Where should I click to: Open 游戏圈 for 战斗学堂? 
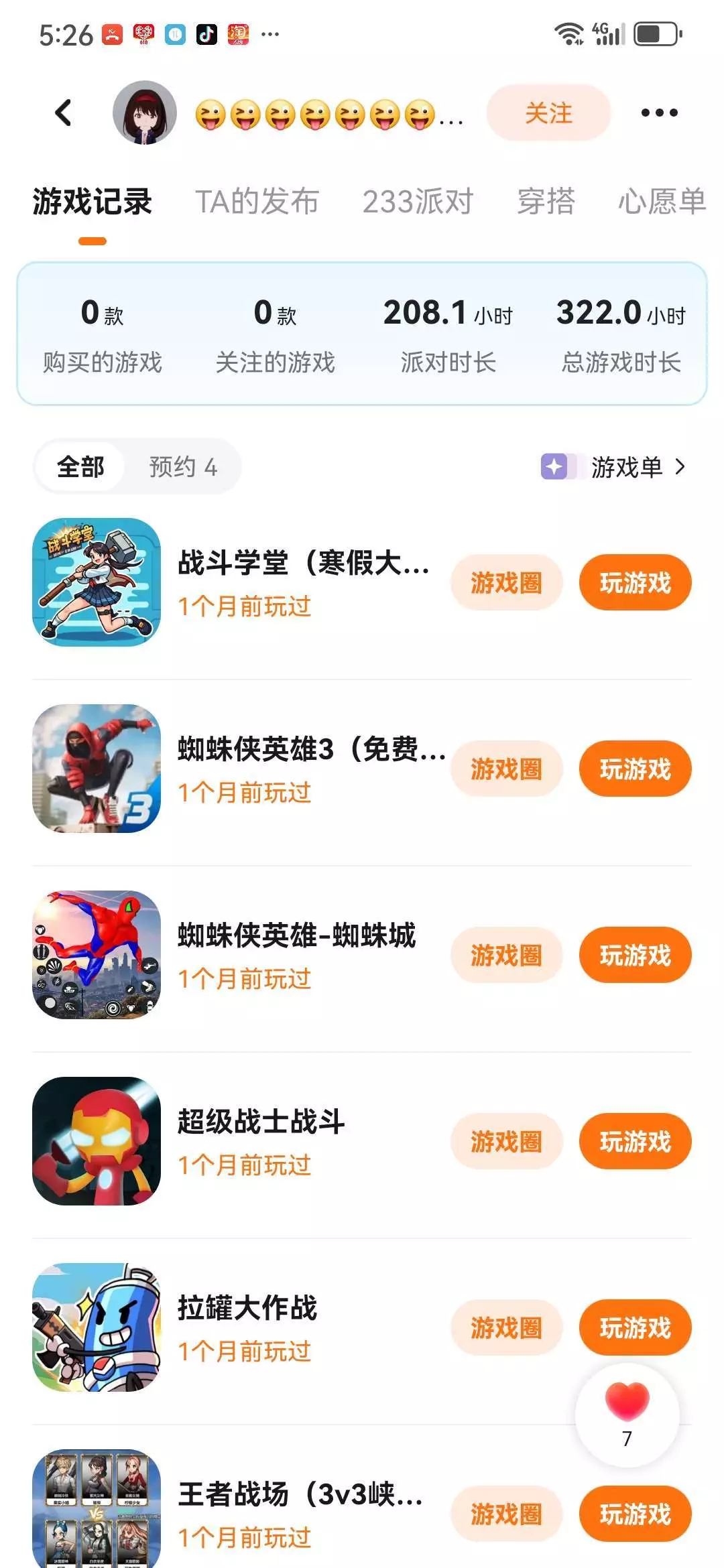[506, 583]
